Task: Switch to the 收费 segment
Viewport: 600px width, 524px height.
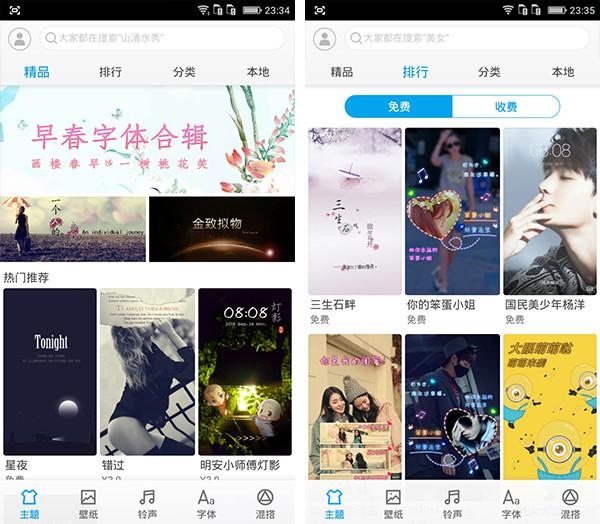Action: click(505, 106)
